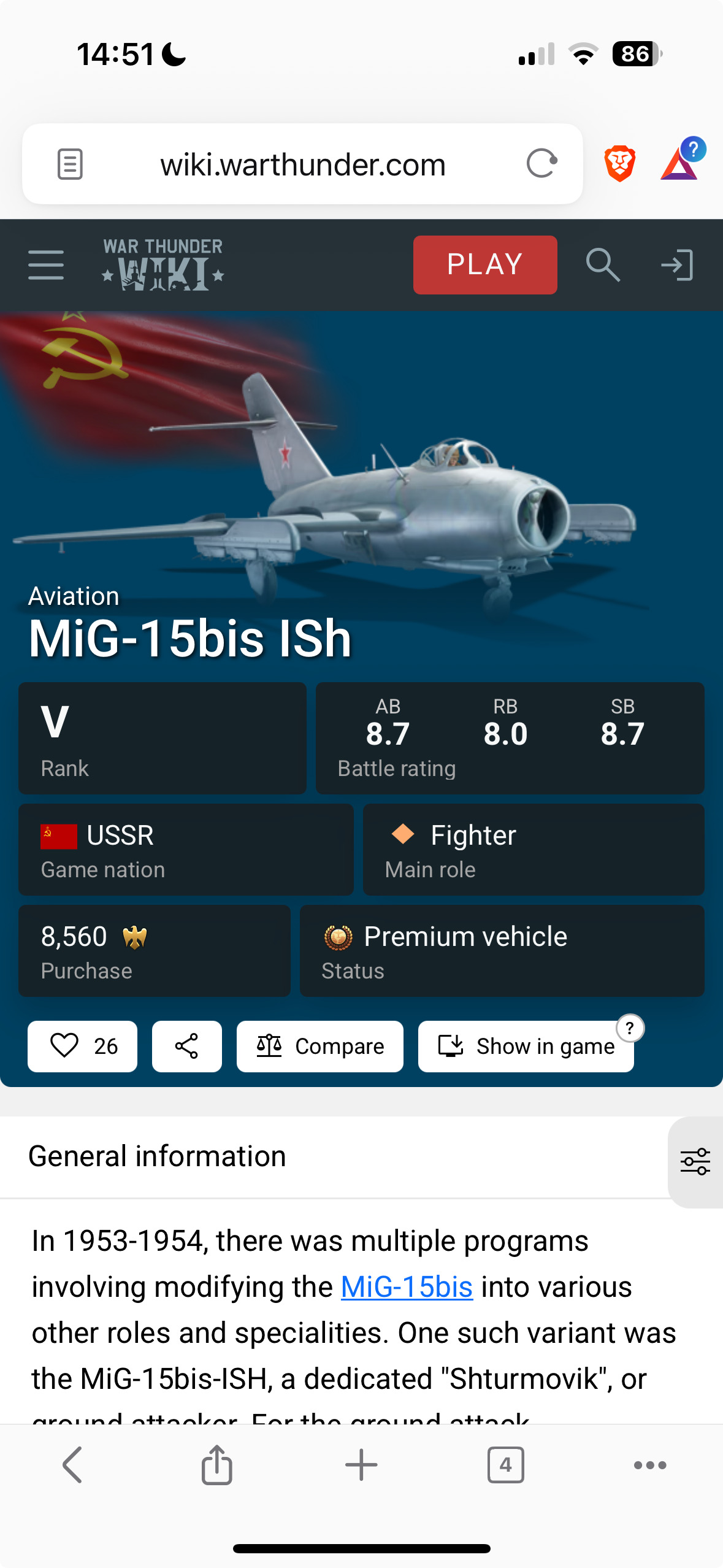Screen dimensions: 723x1568
Task: Open the browser's three-dot menu
Action: 650,1465
